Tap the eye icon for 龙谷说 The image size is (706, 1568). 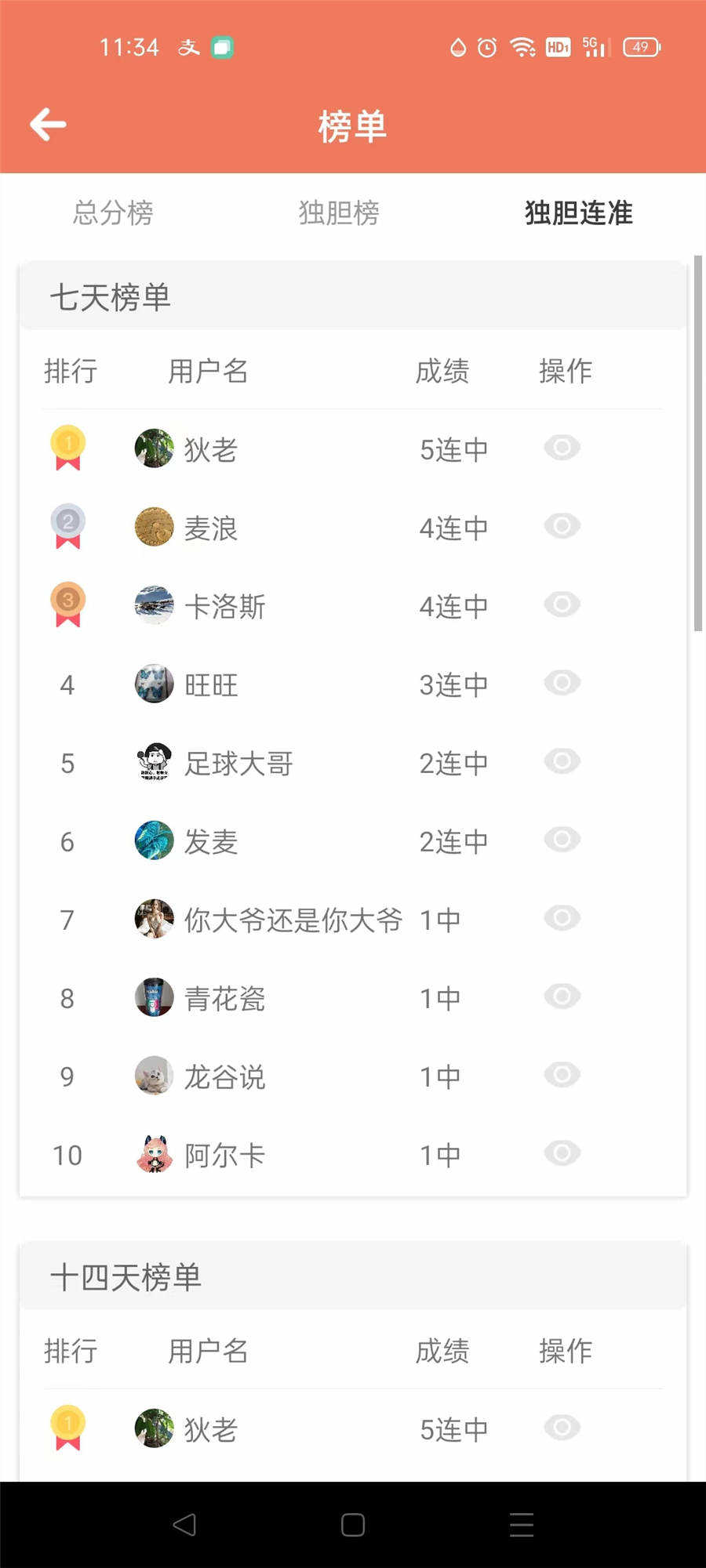pos(562,1075)
